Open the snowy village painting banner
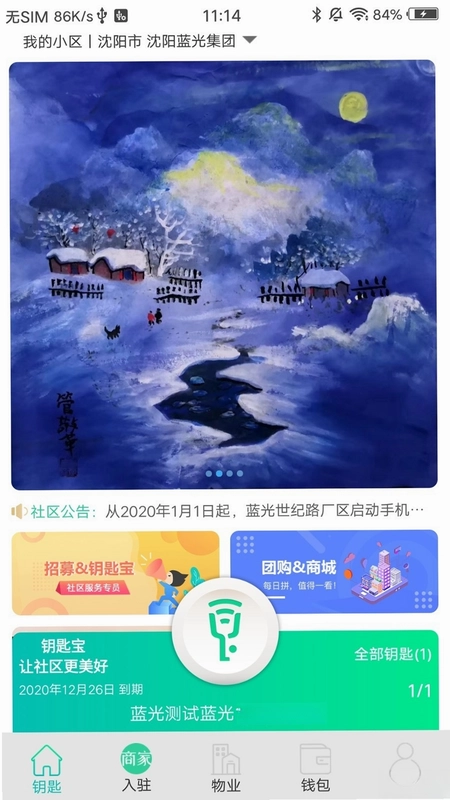450x800 pixels. (x=223, y=274)
